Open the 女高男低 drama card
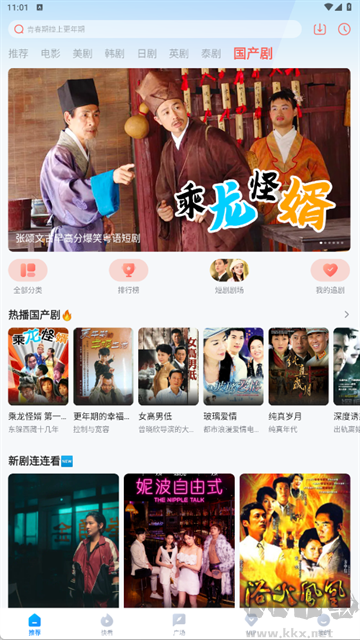The width and height of the screenshot is (360, 640). tap(169, 380)
